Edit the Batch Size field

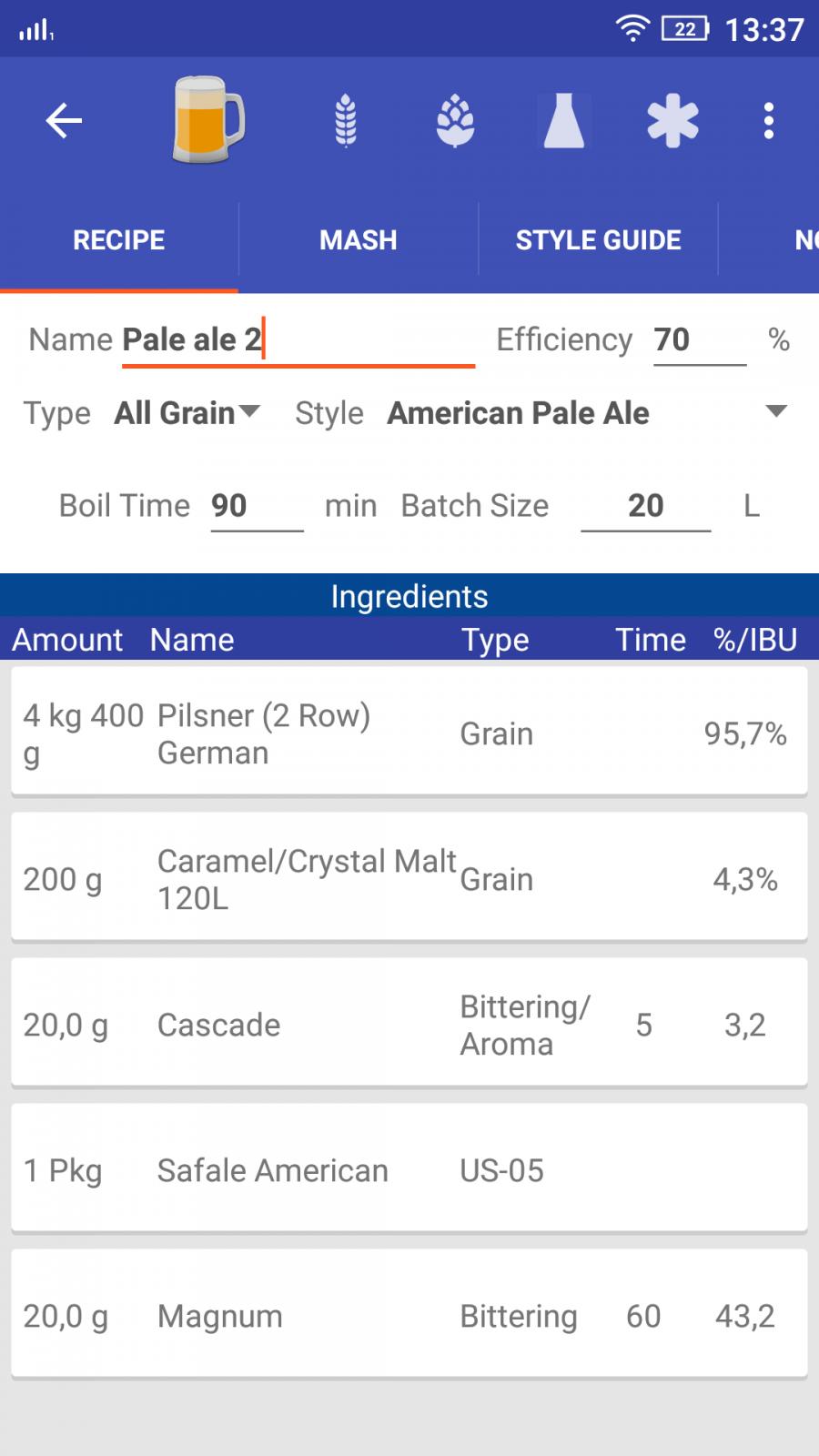click(x=645, y=506)
